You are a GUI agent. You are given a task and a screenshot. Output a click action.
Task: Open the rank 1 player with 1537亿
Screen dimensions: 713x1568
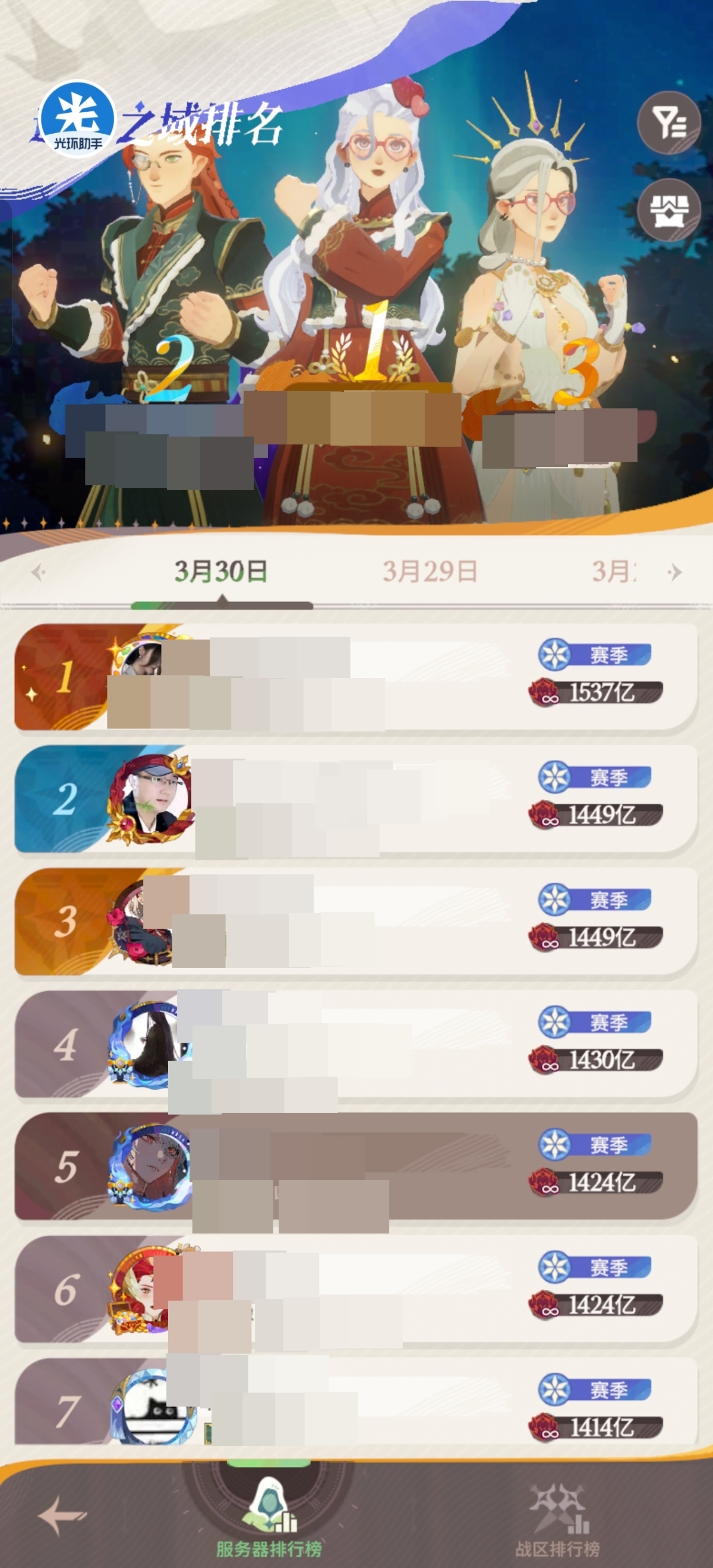tap(356, 677)
